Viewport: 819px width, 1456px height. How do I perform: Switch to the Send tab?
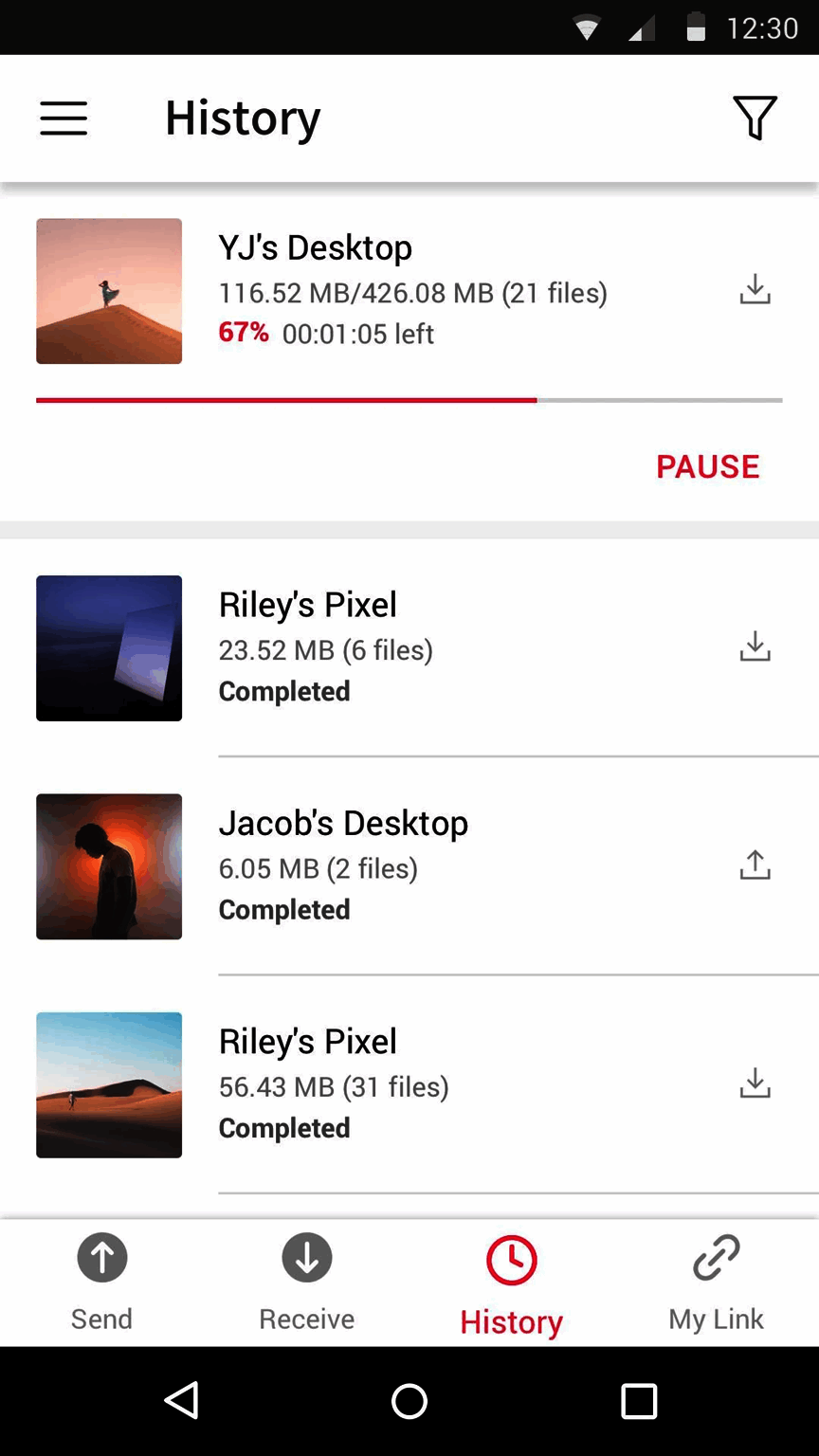(x=102, y=1282)
